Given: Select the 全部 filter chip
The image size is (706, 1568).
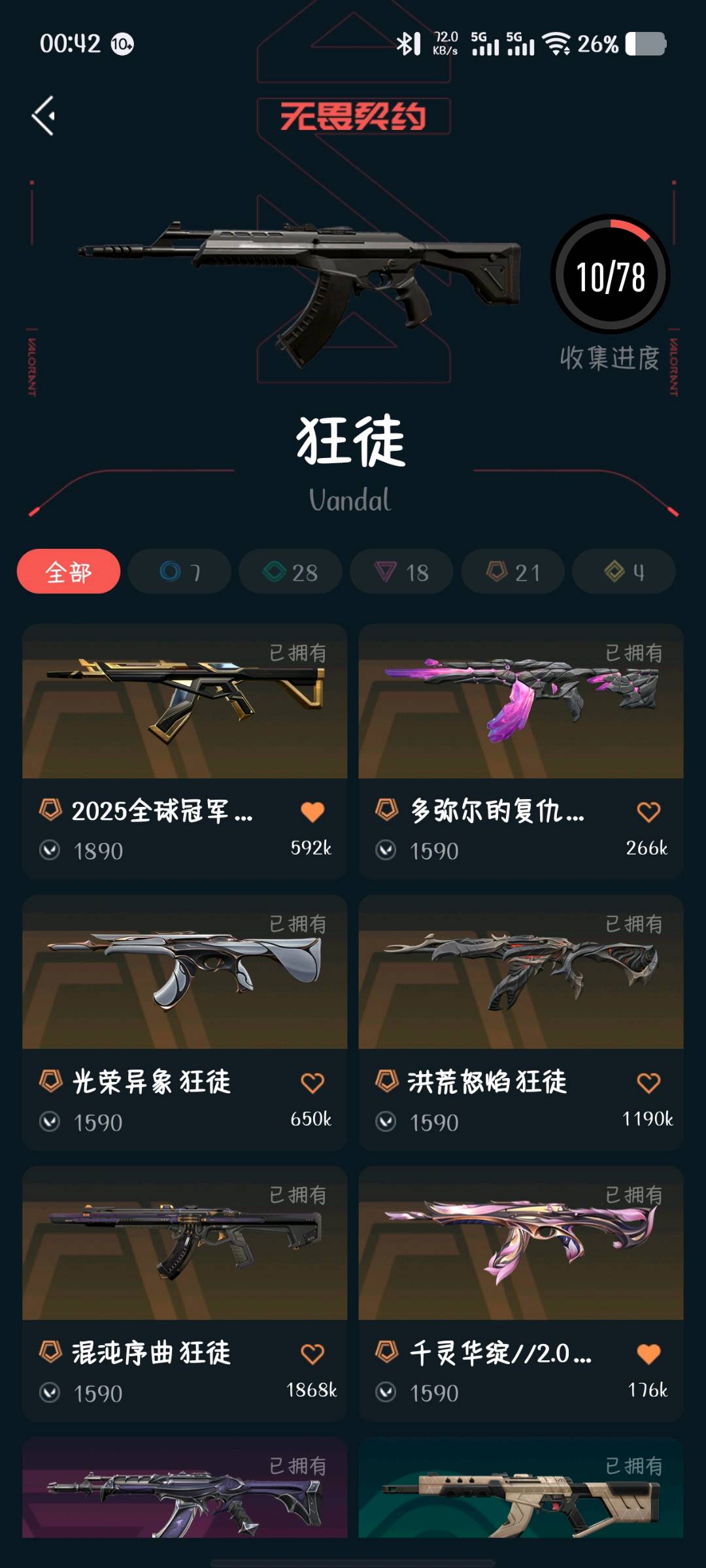Looking at the screenshot, I should coord(69,572).
